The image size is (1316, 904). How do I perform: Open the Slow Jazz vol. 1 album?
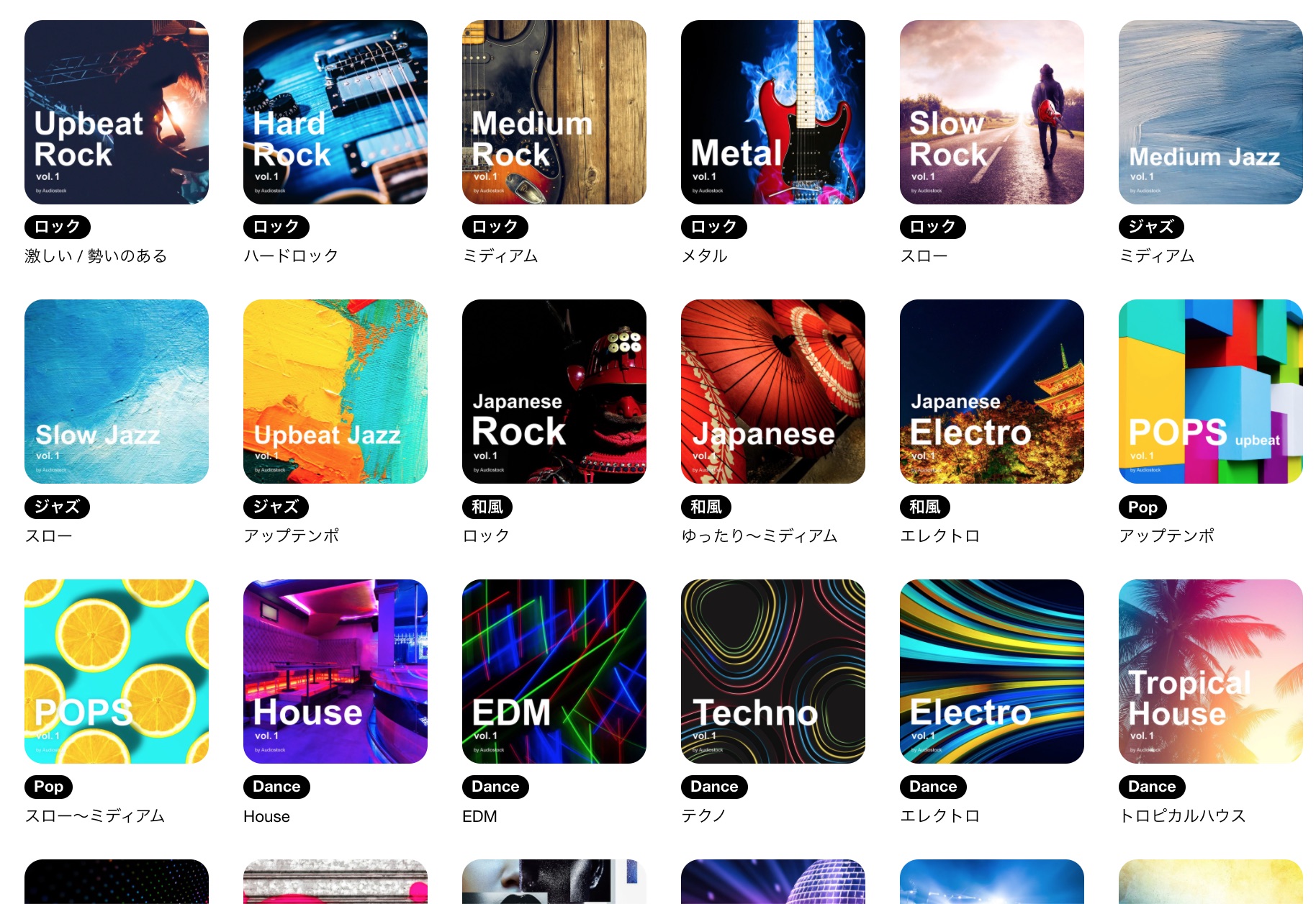coord(117,392)
